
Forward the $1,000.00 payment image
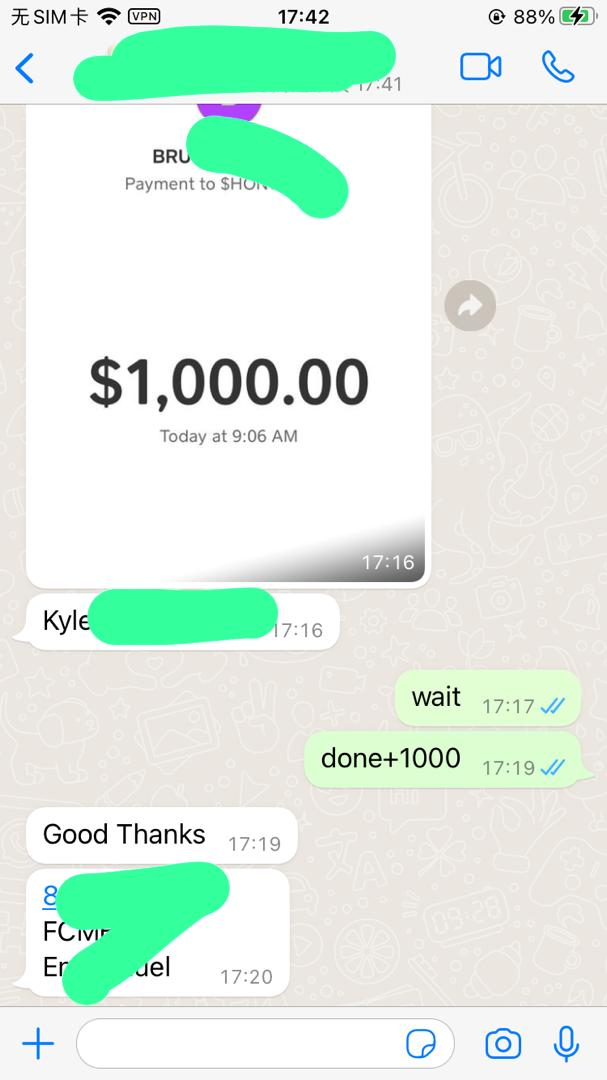coord(470,307)
